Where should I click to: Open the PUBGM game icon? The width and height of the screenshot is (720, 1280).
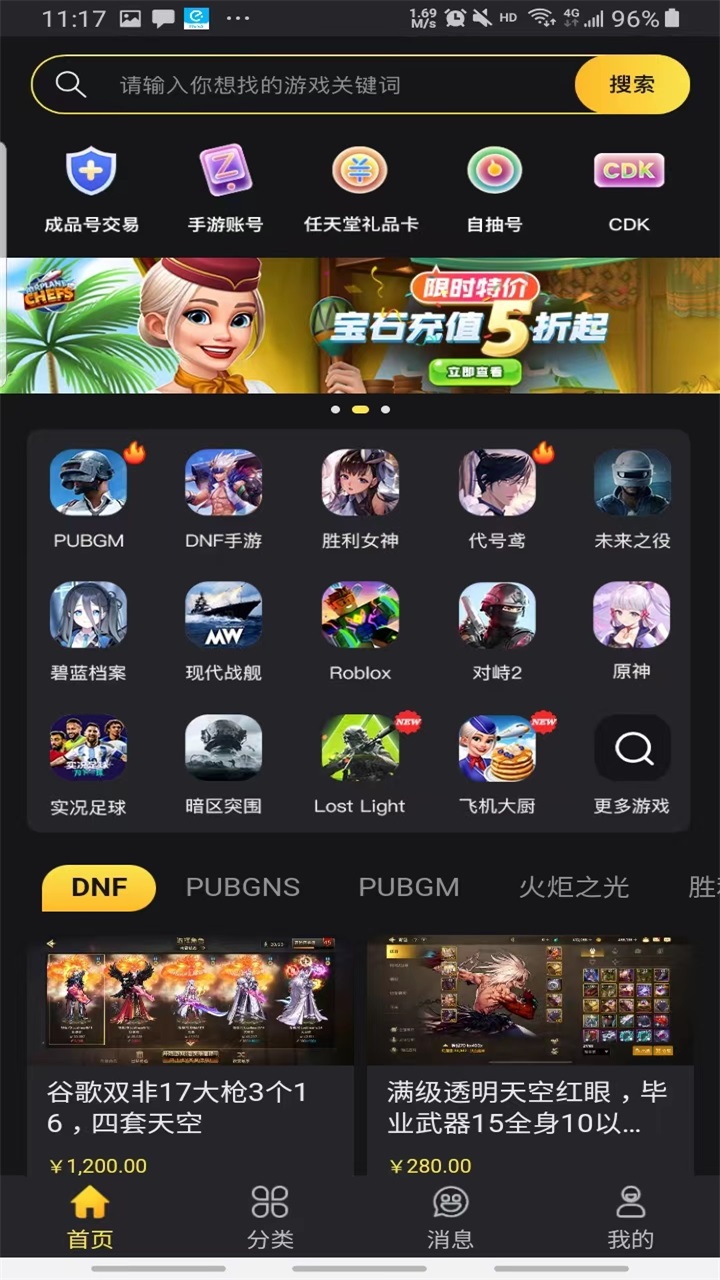88,483
